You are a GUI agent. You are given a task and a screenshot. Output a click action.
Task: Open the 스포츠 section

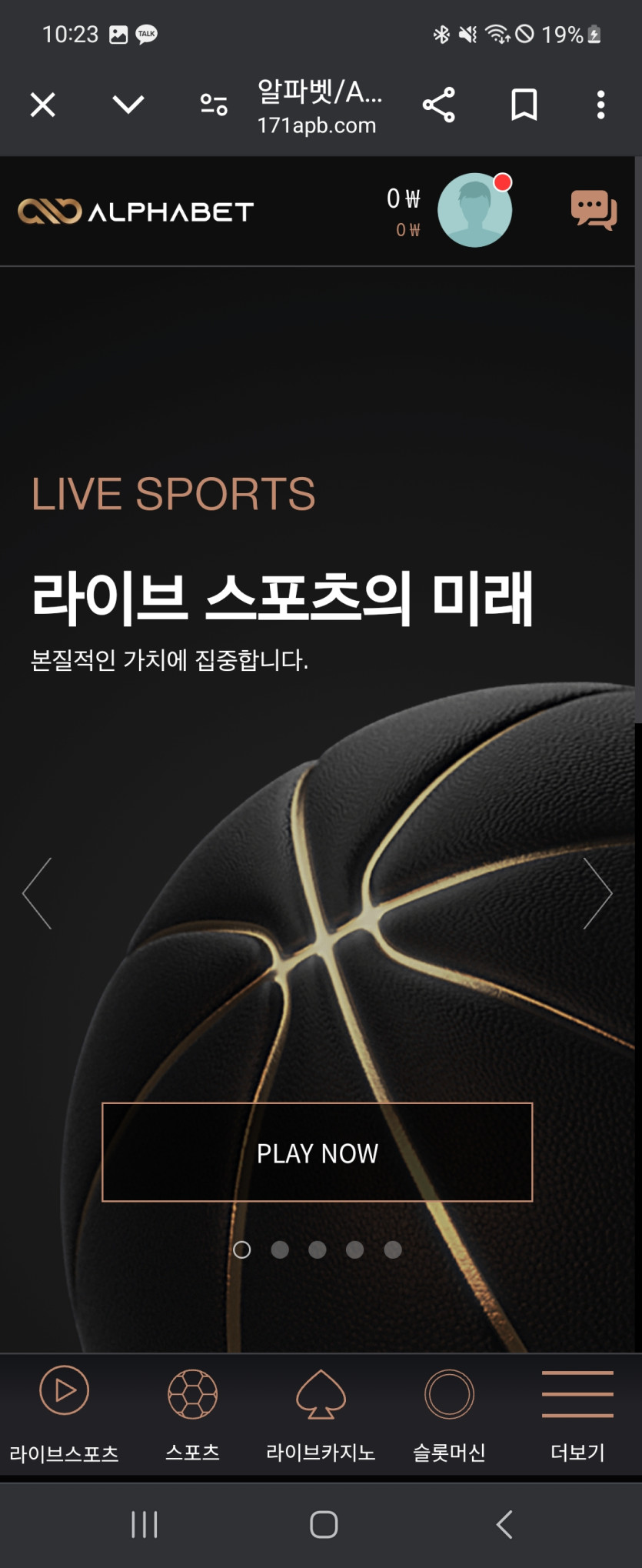(192, 1414)
